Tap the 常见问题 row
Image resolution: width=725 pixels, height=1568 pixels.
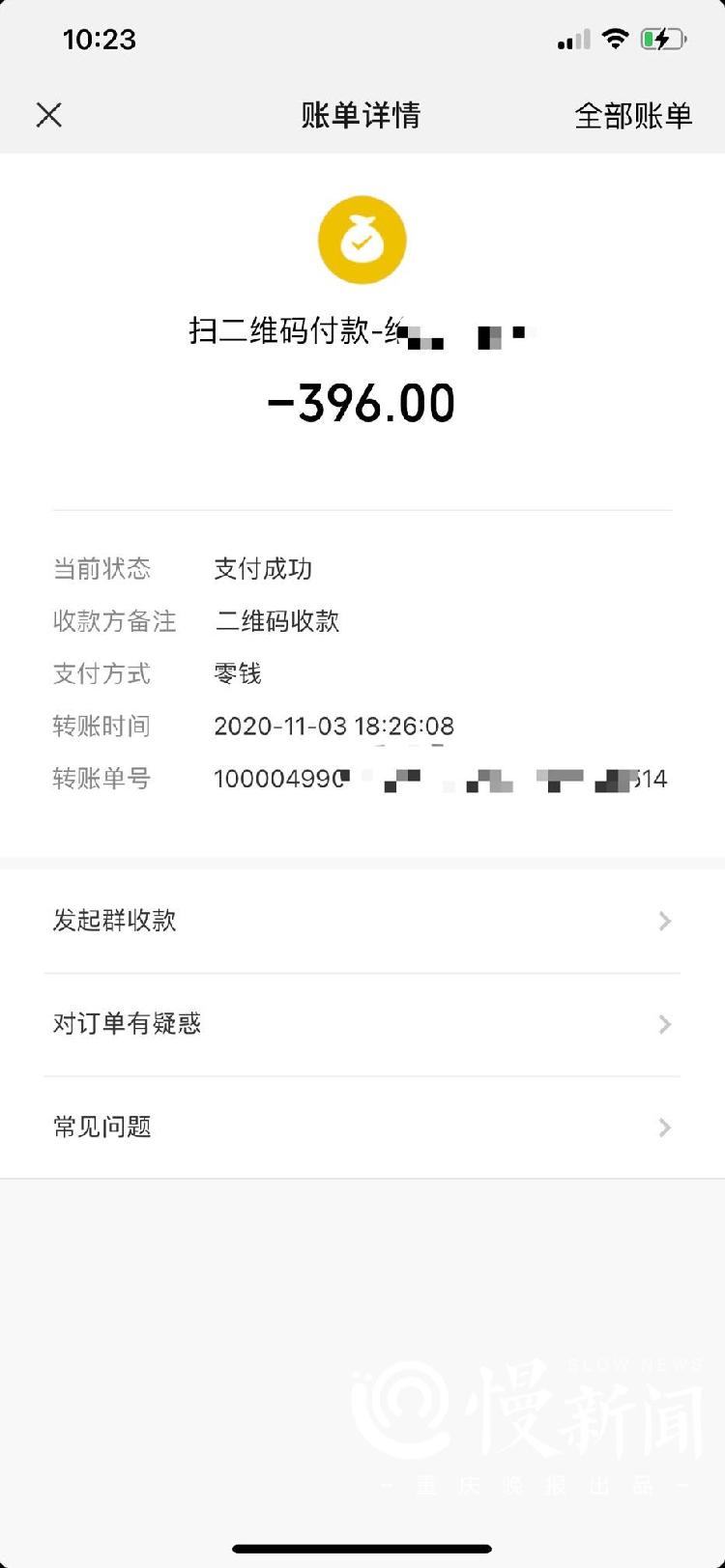(x=101, y=1126)
